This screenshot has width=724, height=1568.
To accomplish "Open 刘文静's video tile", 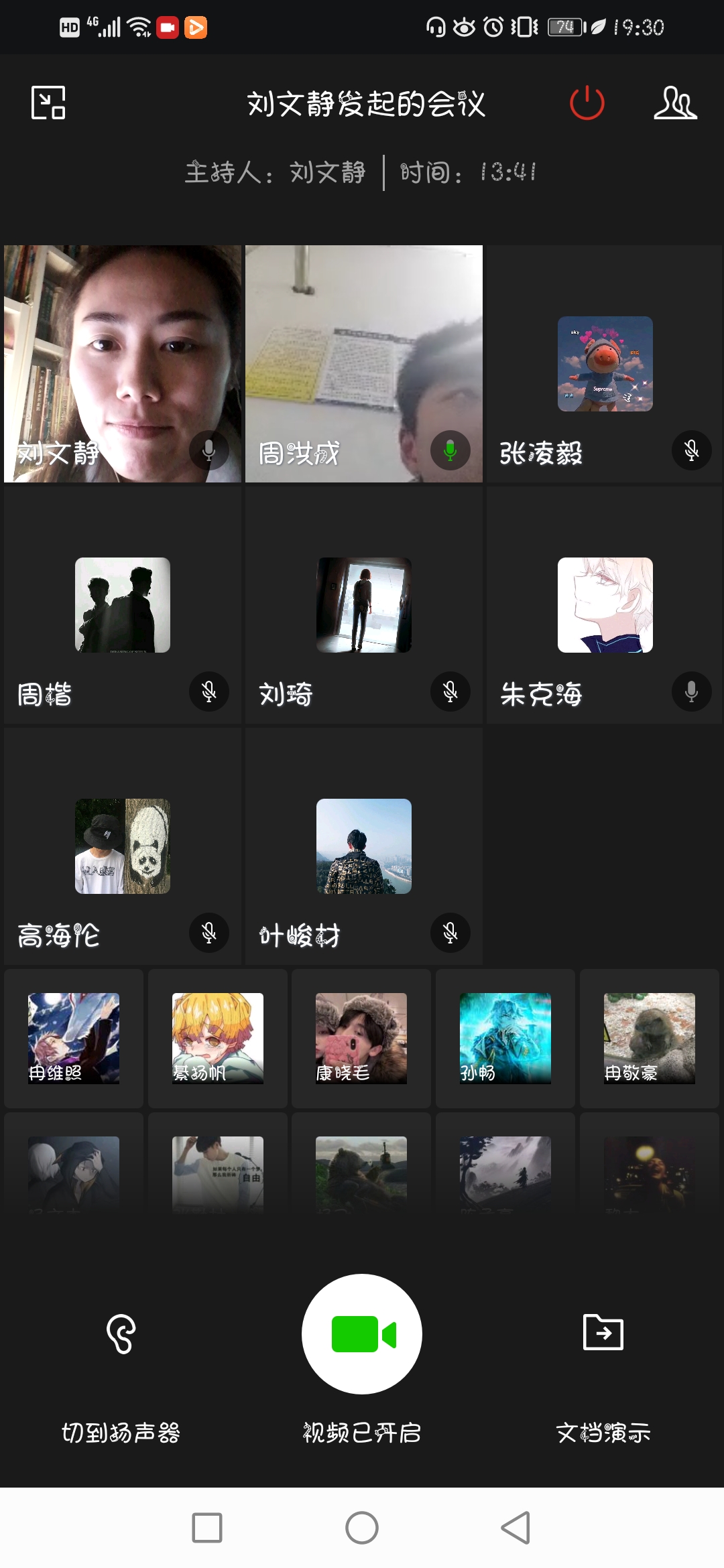I will (123, 363).
